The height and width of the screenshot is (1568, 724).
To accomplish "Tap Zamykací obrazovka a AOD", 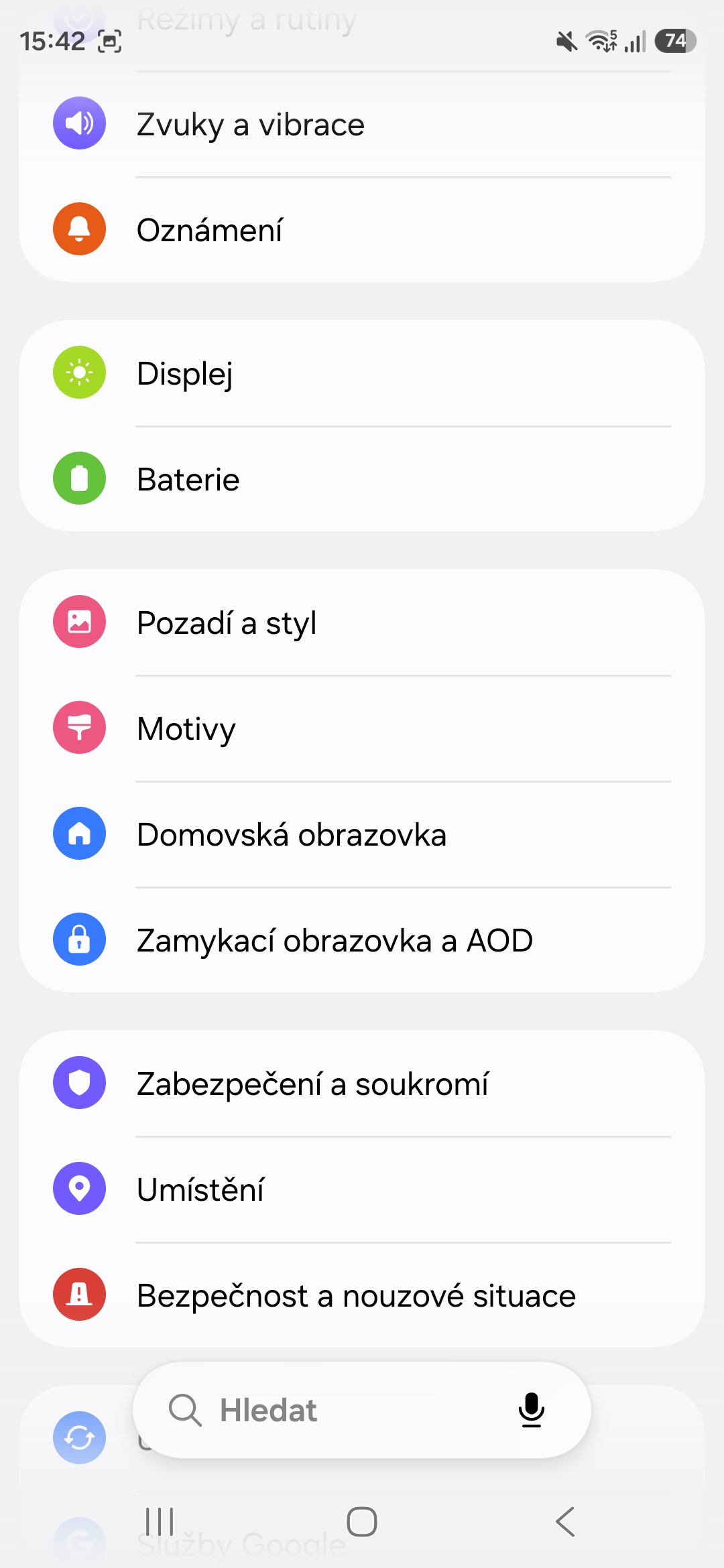I will pos(362,940).
